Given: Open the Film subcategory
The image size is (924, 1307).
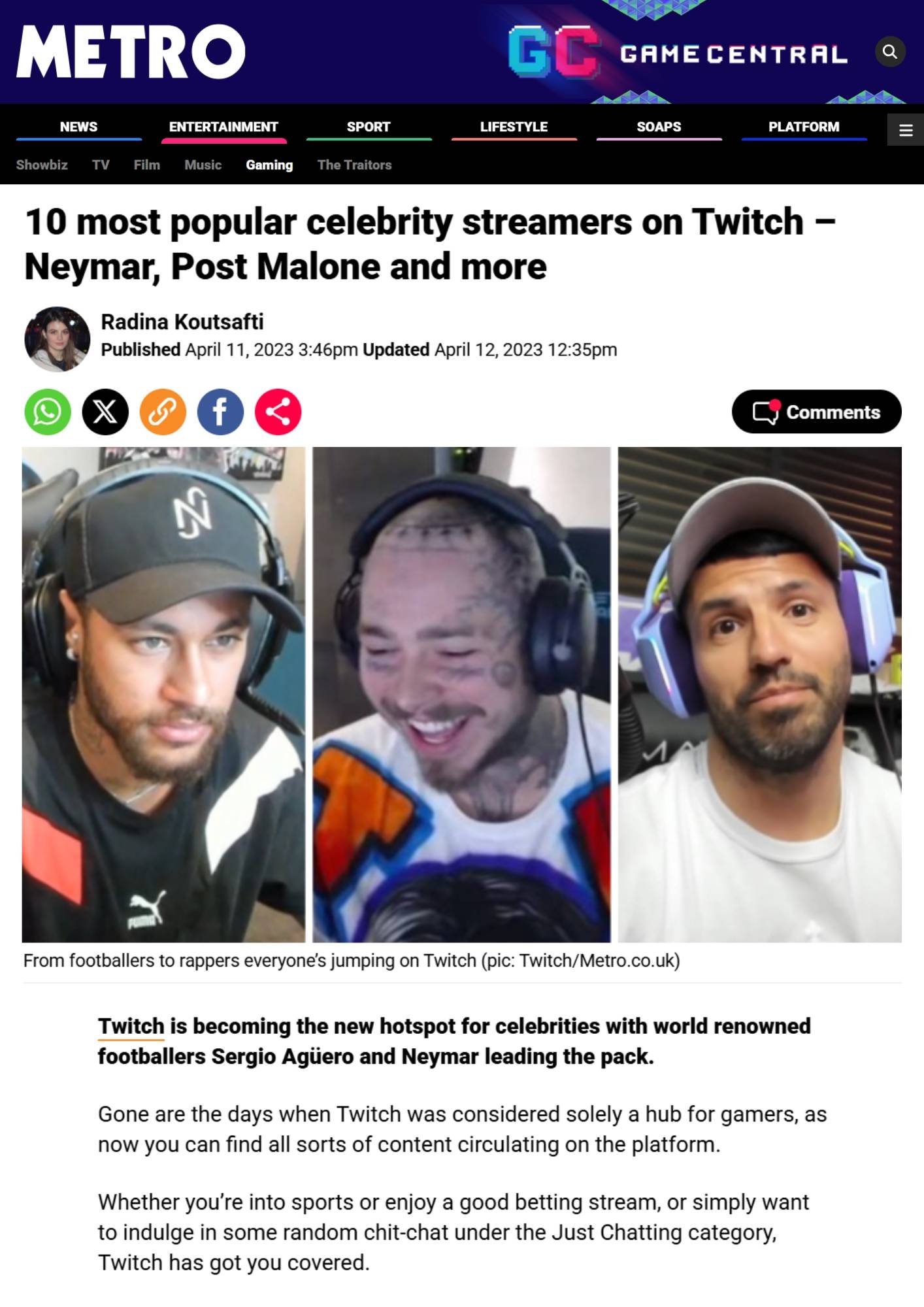Looking at the screenshot, I should (146, 165).
